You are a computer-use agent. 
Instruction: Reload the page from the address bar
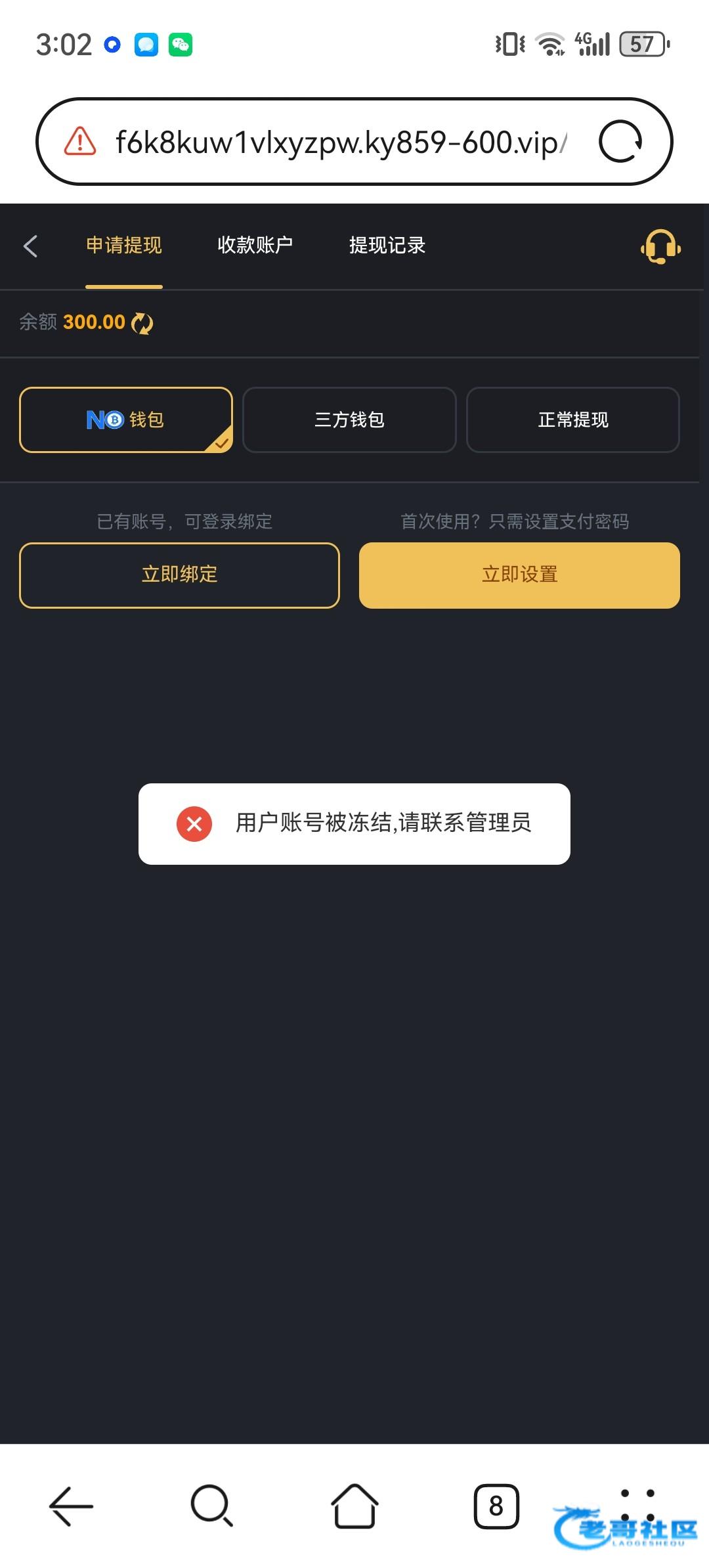pos(620,142)
